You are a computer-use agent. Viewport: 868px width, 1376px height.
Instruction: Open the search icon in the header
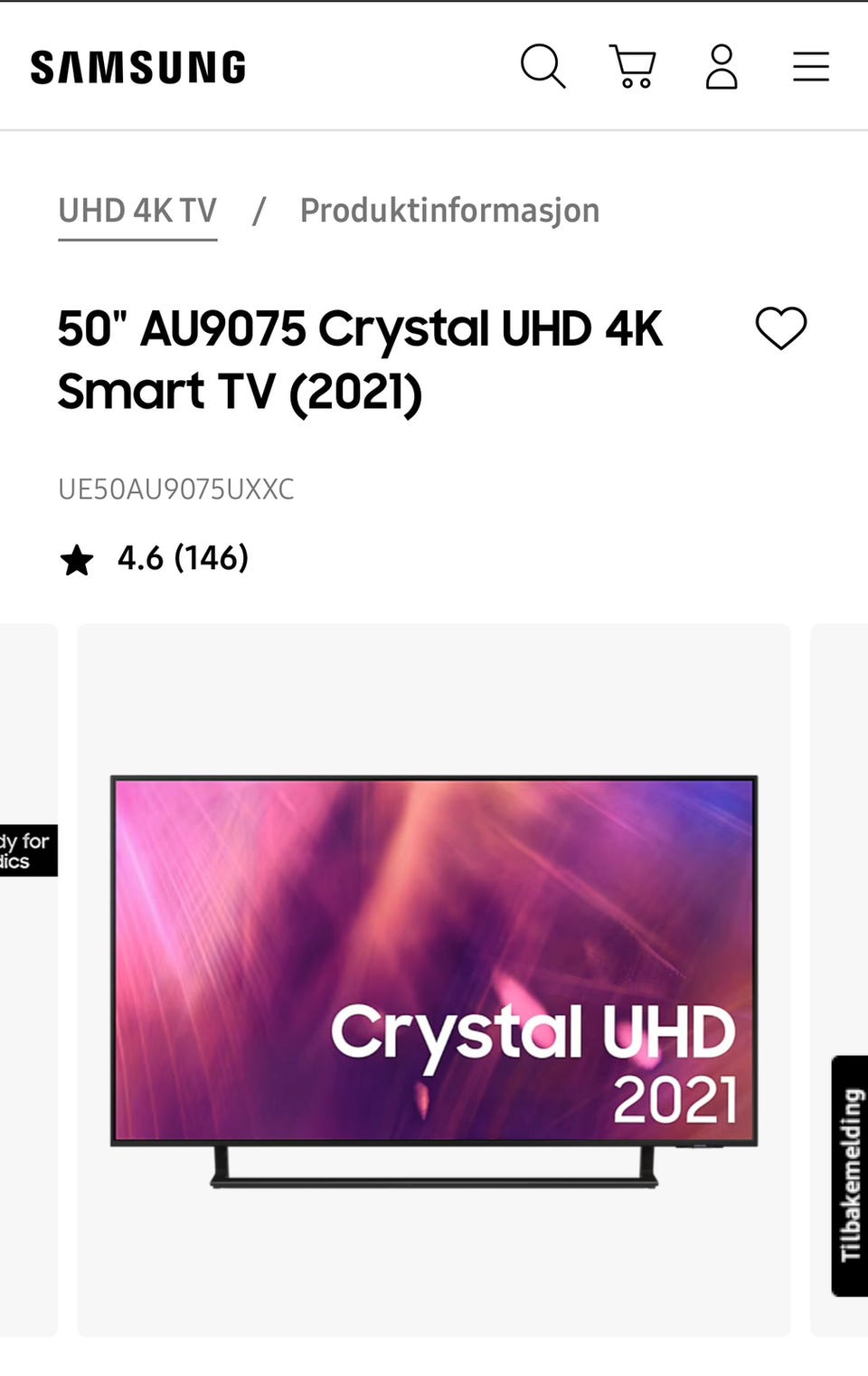[542, 66]
